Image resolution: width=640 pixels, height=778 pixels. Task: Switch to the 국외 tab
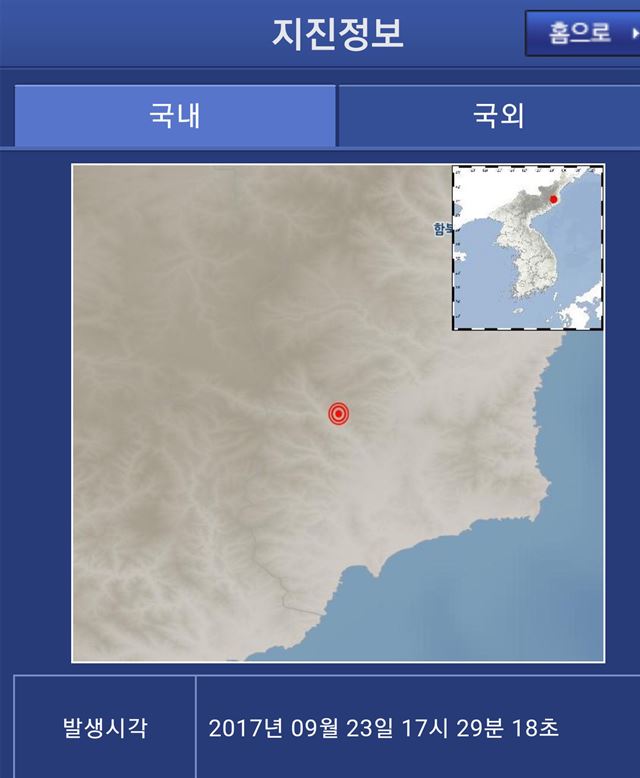(x=498, y=116)
